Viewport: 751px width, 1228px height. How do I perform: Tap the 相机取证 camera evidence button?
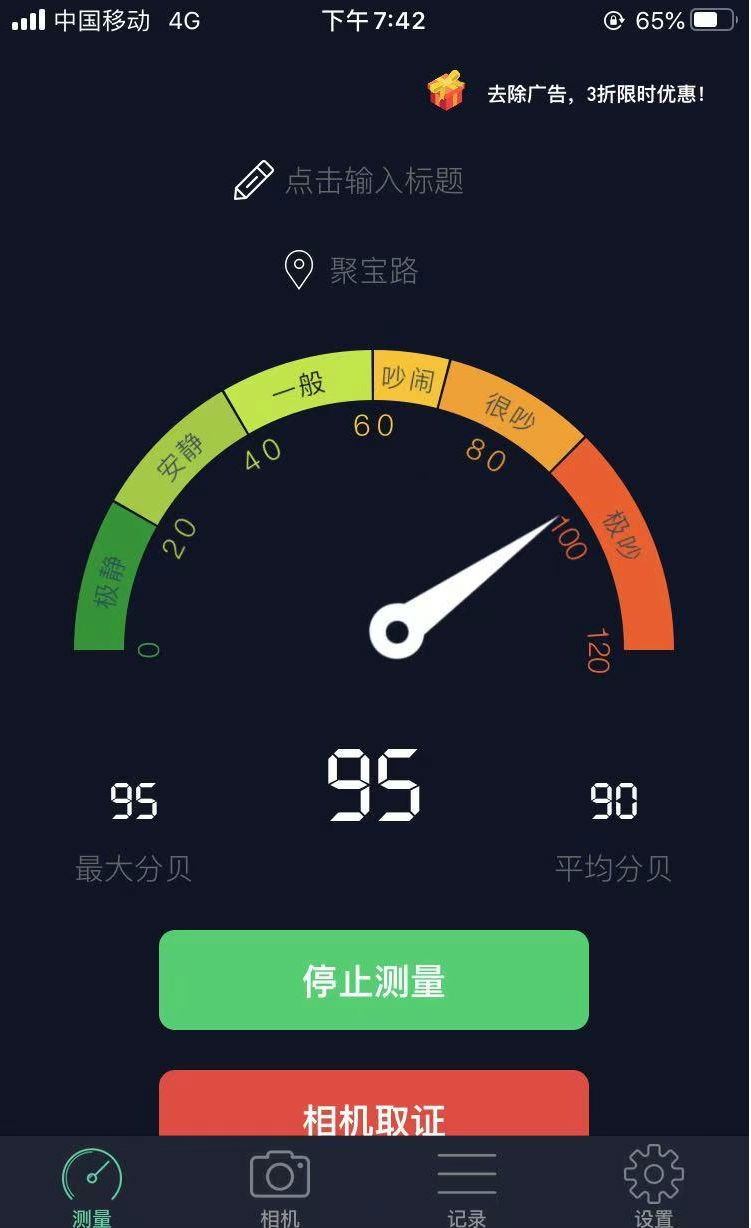(x=374, y=1108)
